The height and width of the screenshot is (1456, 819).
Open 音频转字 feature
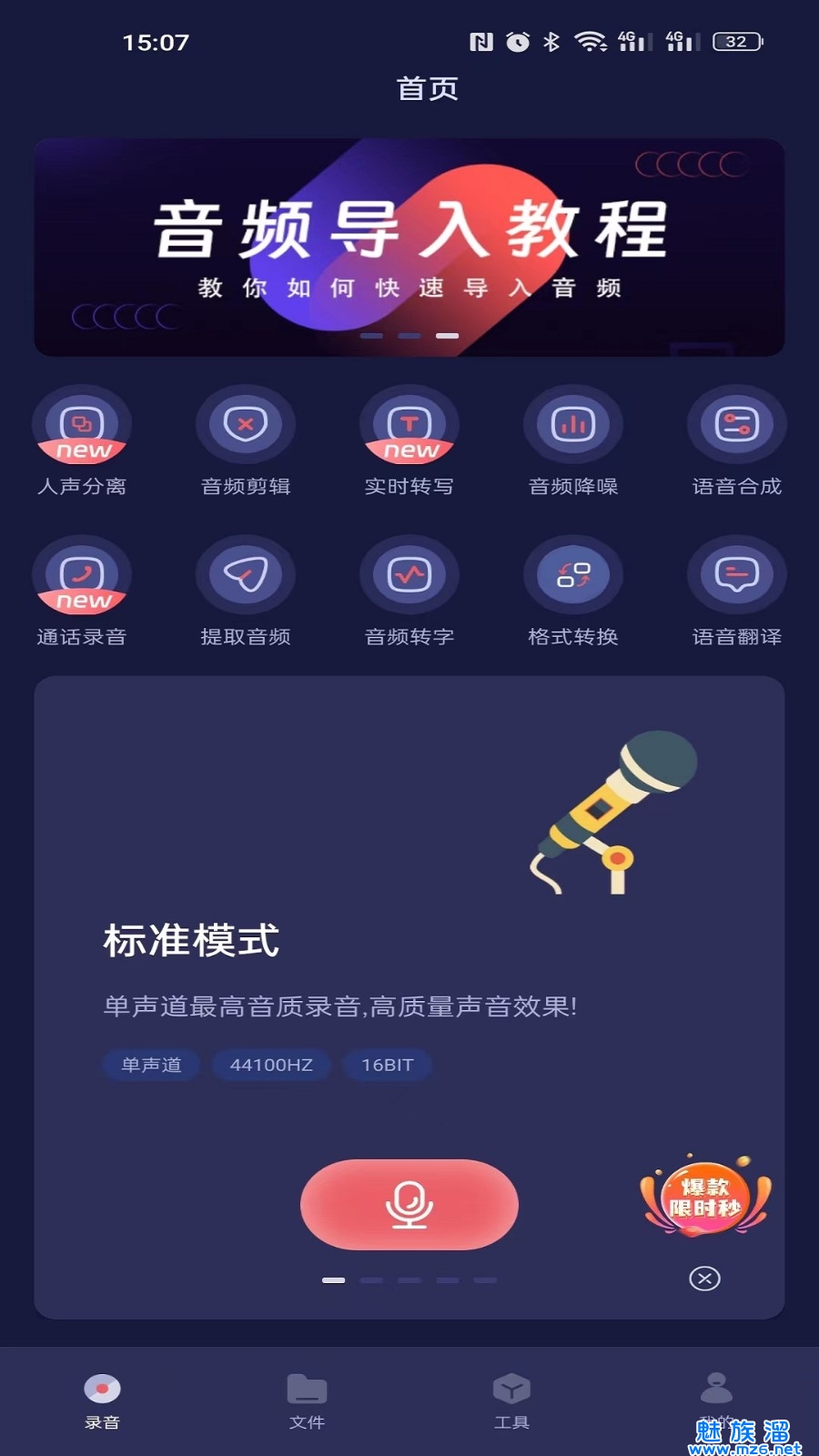409,576
